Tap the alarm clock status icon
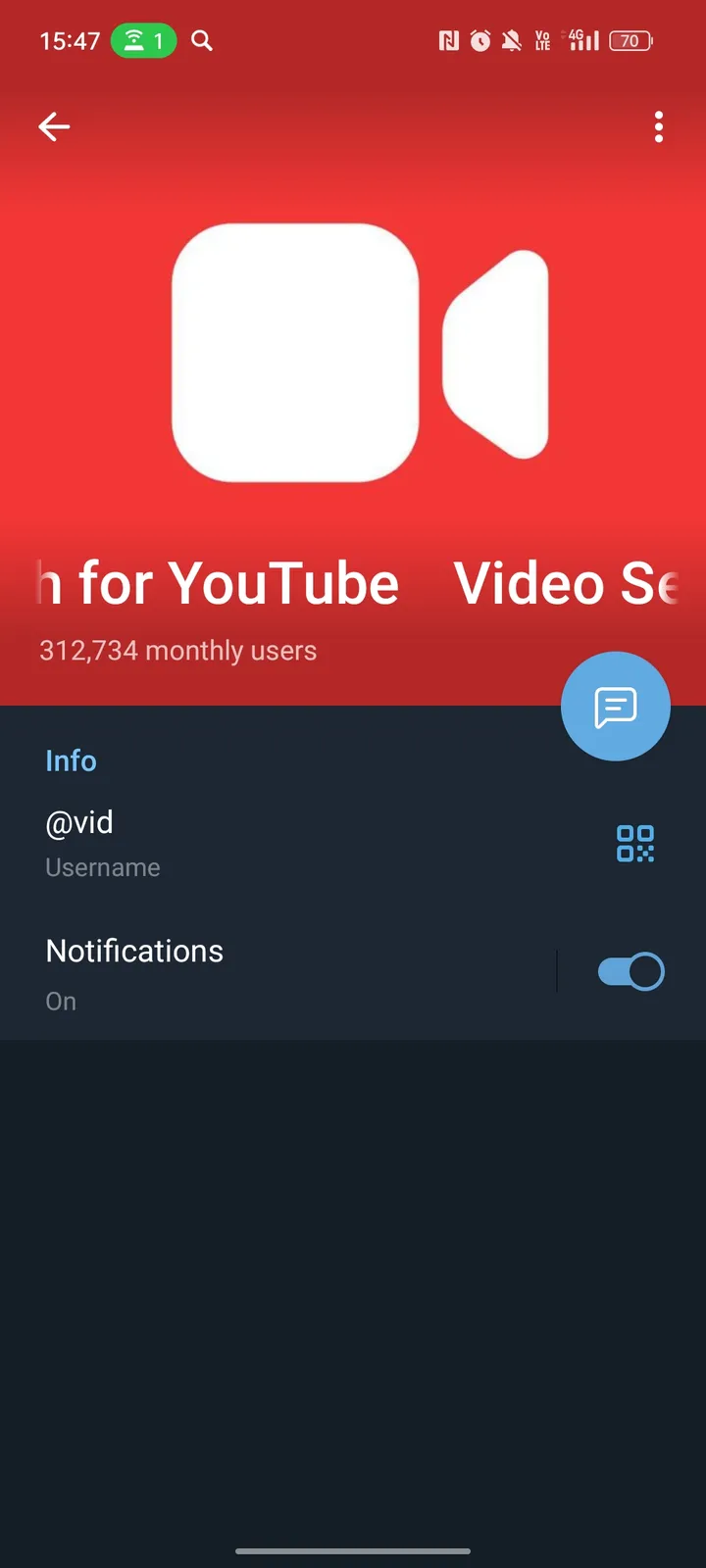The image size is (706, 1568). (x=479, y=40)
